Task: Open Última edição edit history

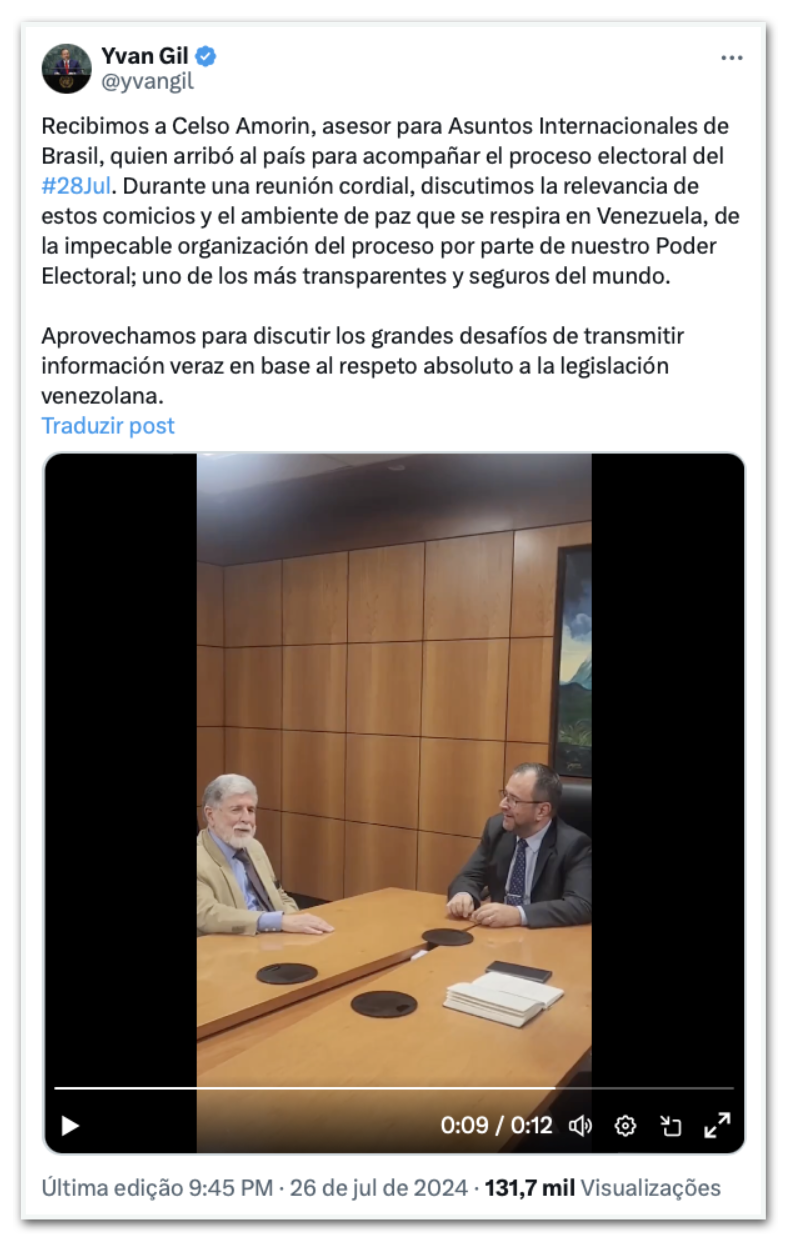Action: click(157, 1188)
